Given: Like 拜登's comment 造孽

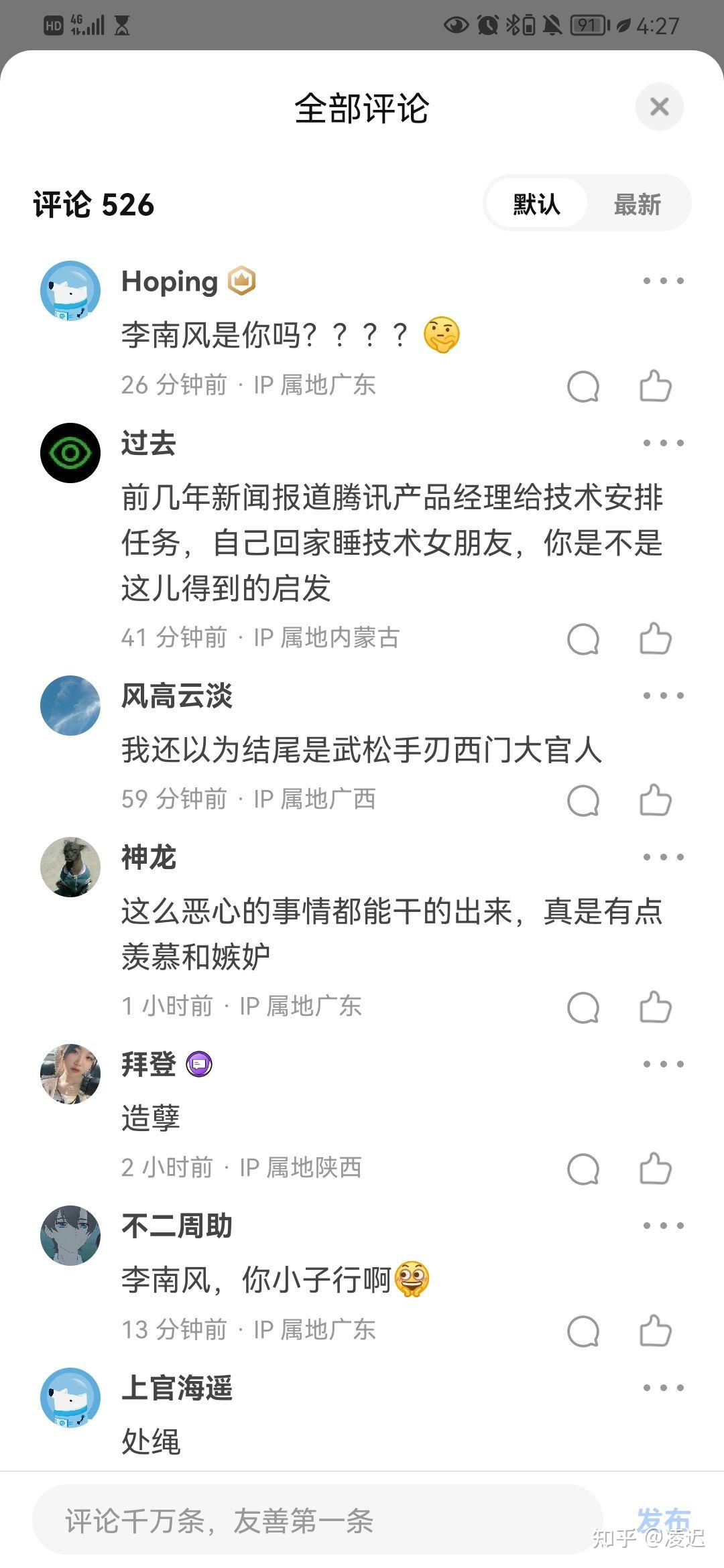Looking at the screenshot, I should 655,1169.
